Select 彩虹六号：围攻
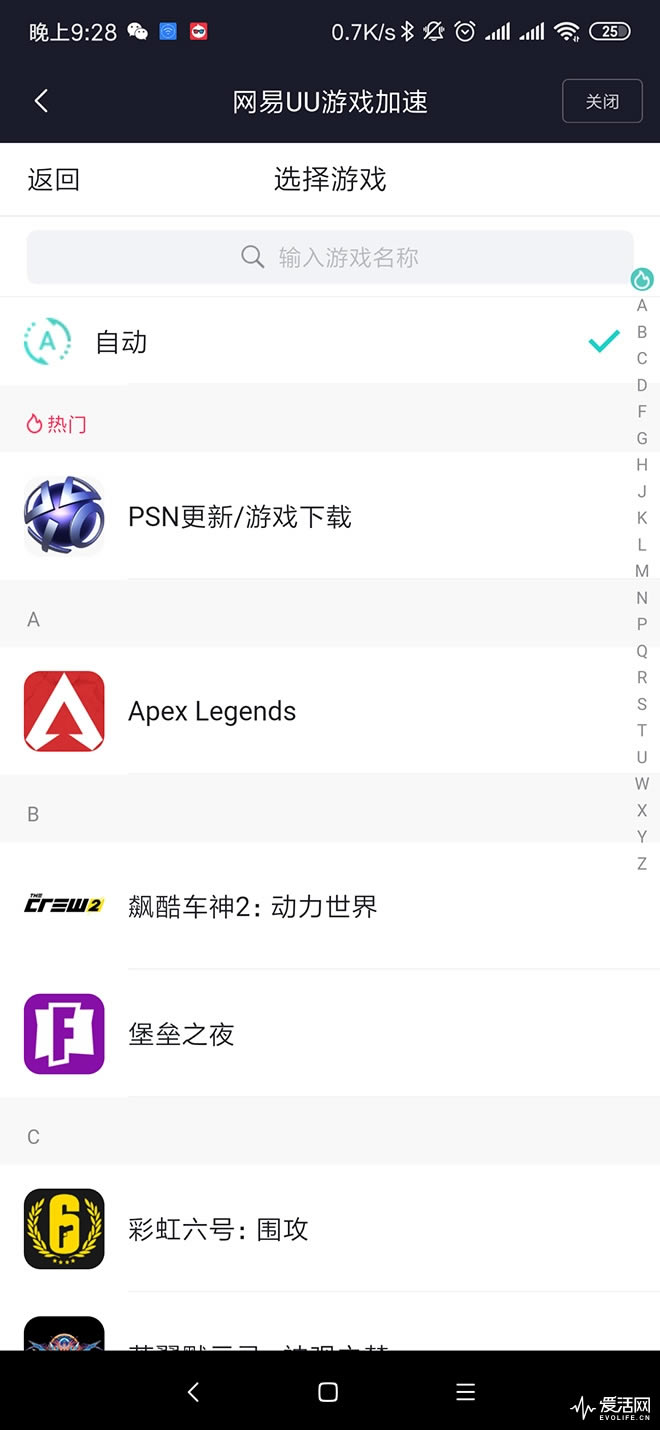660x1430 pixels. (x=300, y=1229)
